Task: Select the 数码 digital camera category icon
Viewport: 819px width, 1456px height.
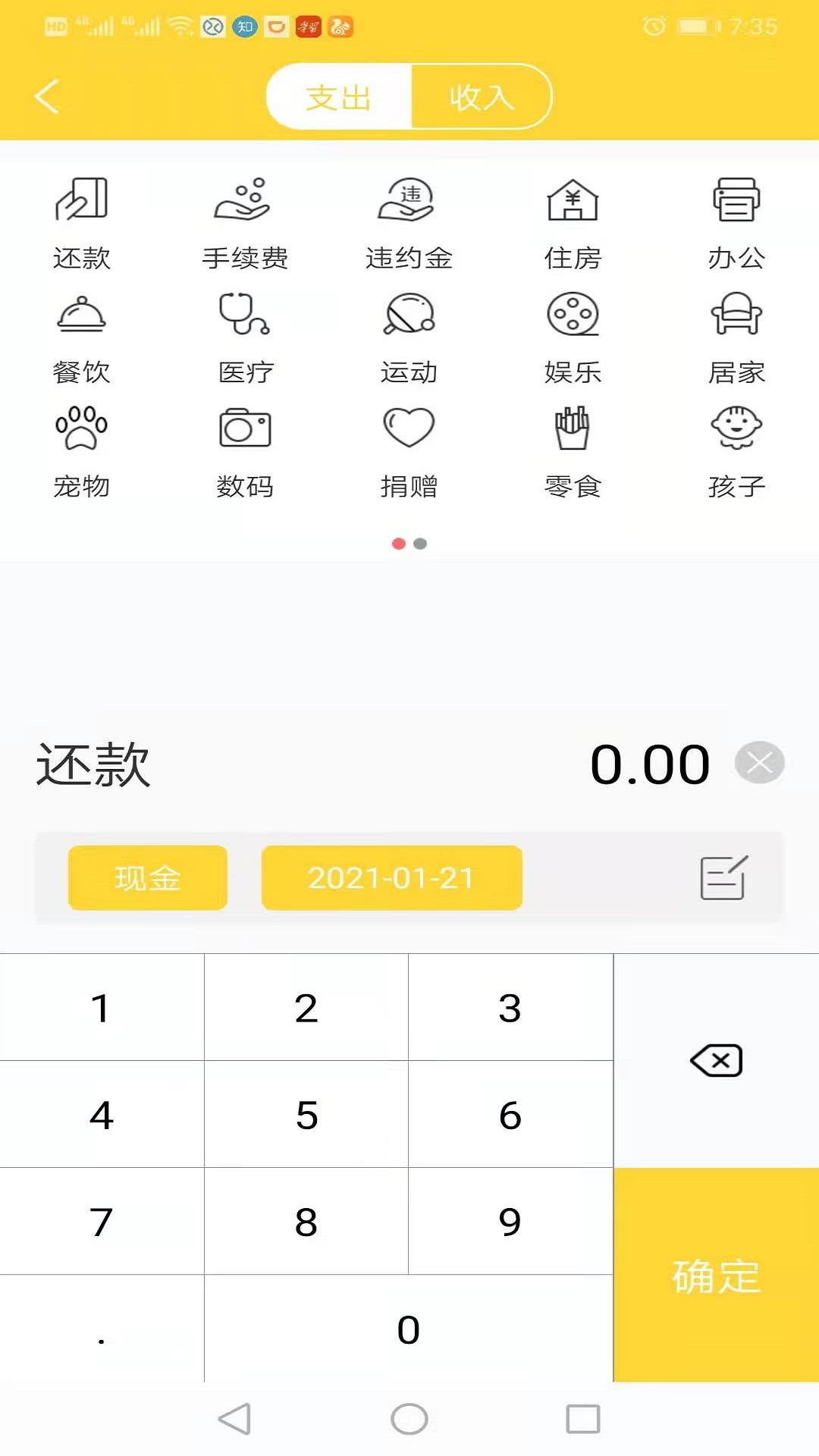Action: click(245, 428)
